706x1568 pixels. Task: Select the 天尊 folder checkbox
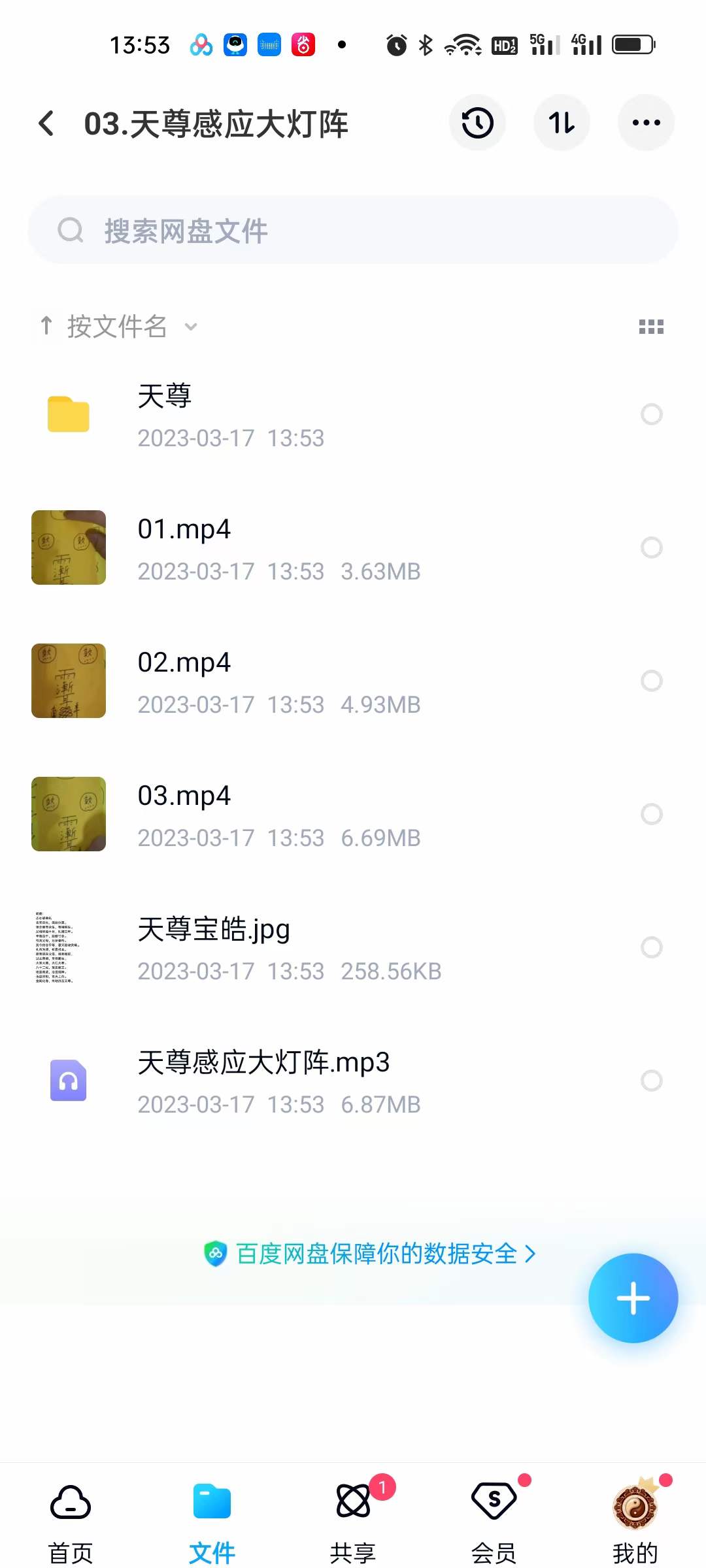(x=652, y=414)
